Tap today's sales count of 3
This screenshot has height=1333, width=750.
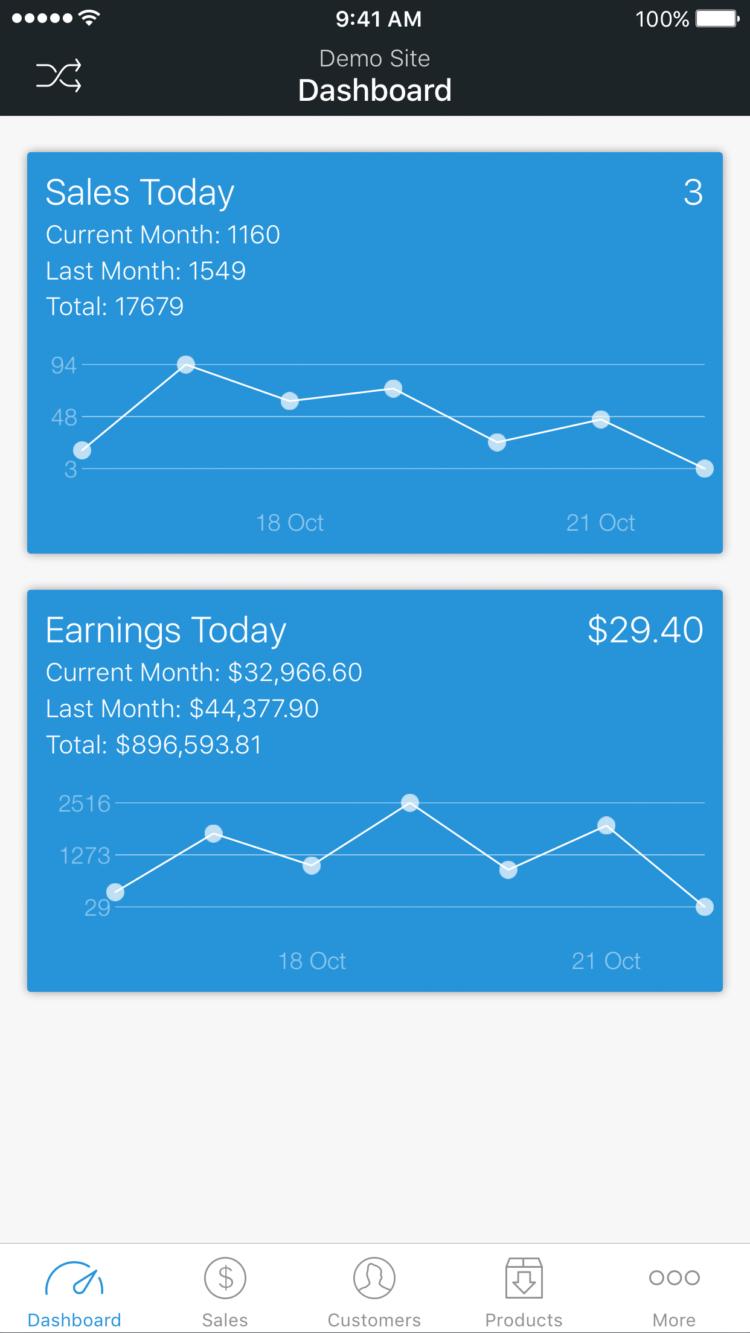point(694,193)
